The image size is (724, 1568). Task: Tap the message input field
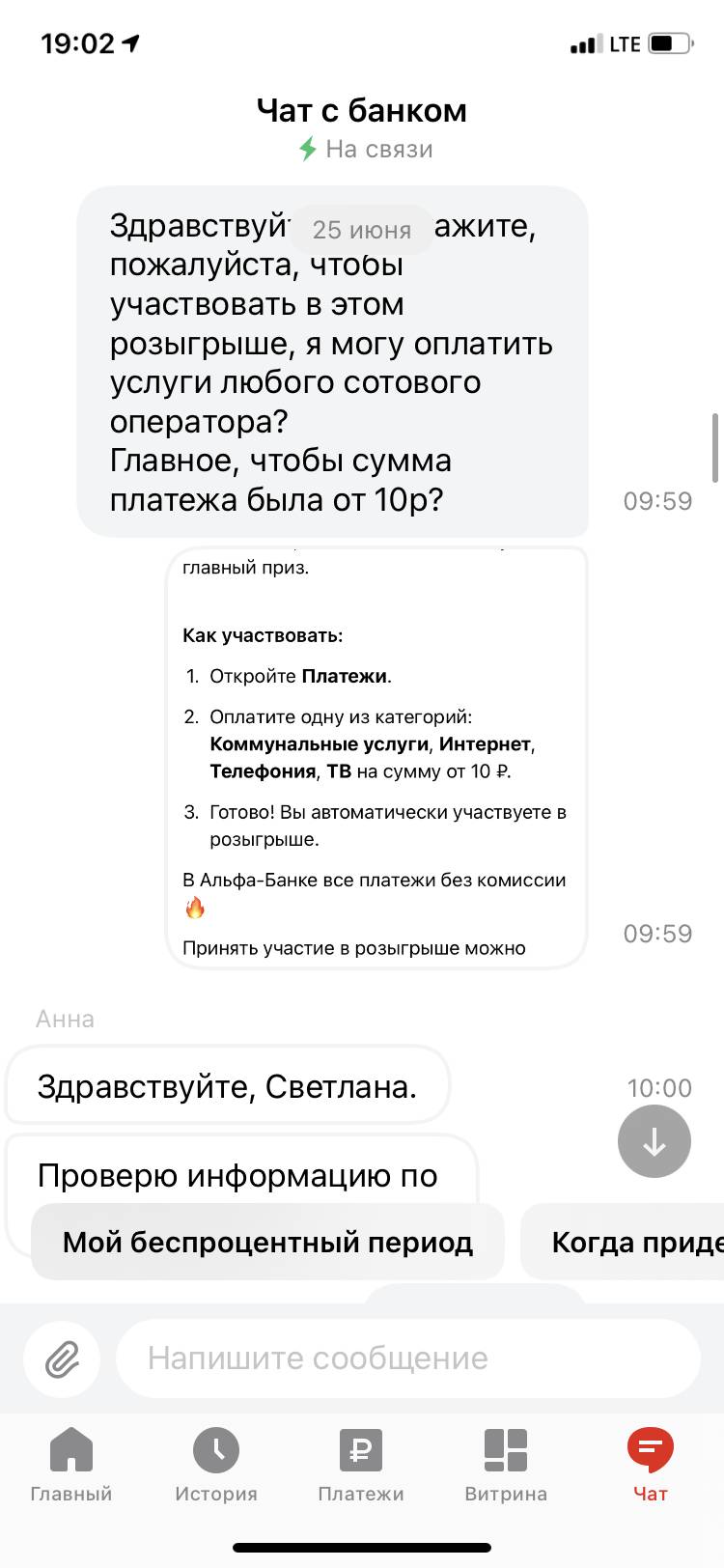point(407,1358)
